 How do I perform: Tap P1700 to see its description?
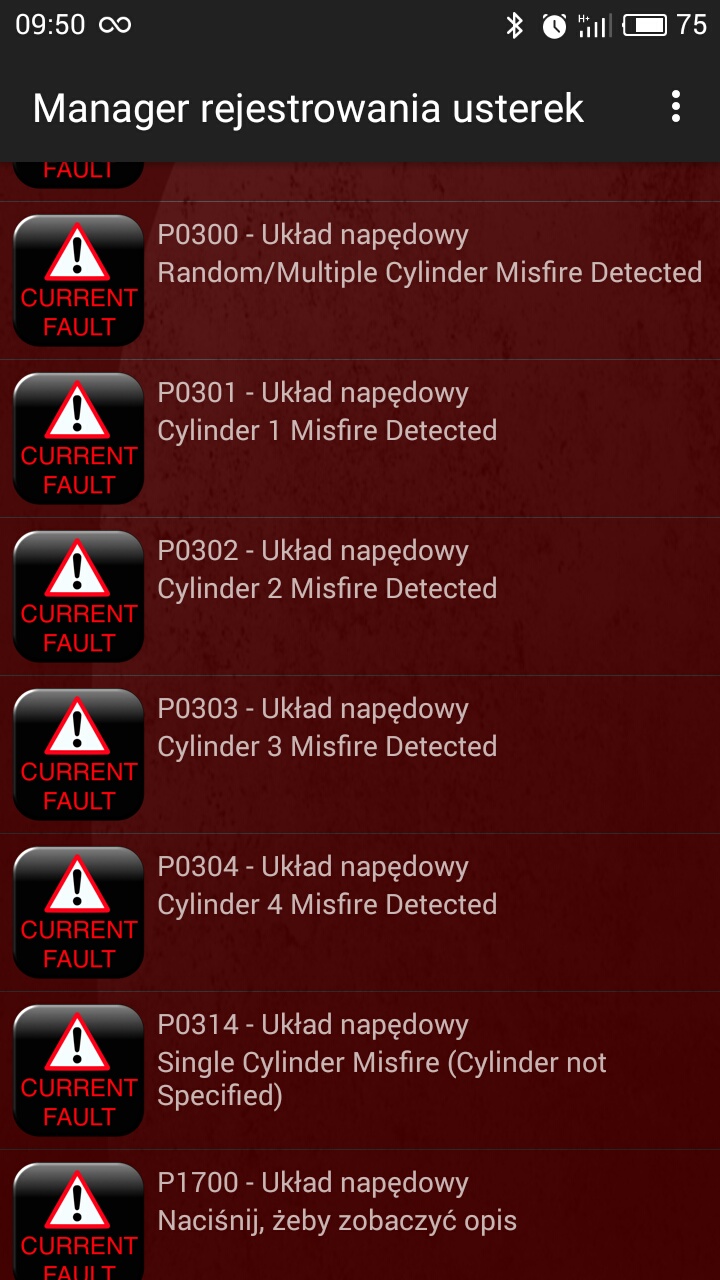pos(360,1215)
